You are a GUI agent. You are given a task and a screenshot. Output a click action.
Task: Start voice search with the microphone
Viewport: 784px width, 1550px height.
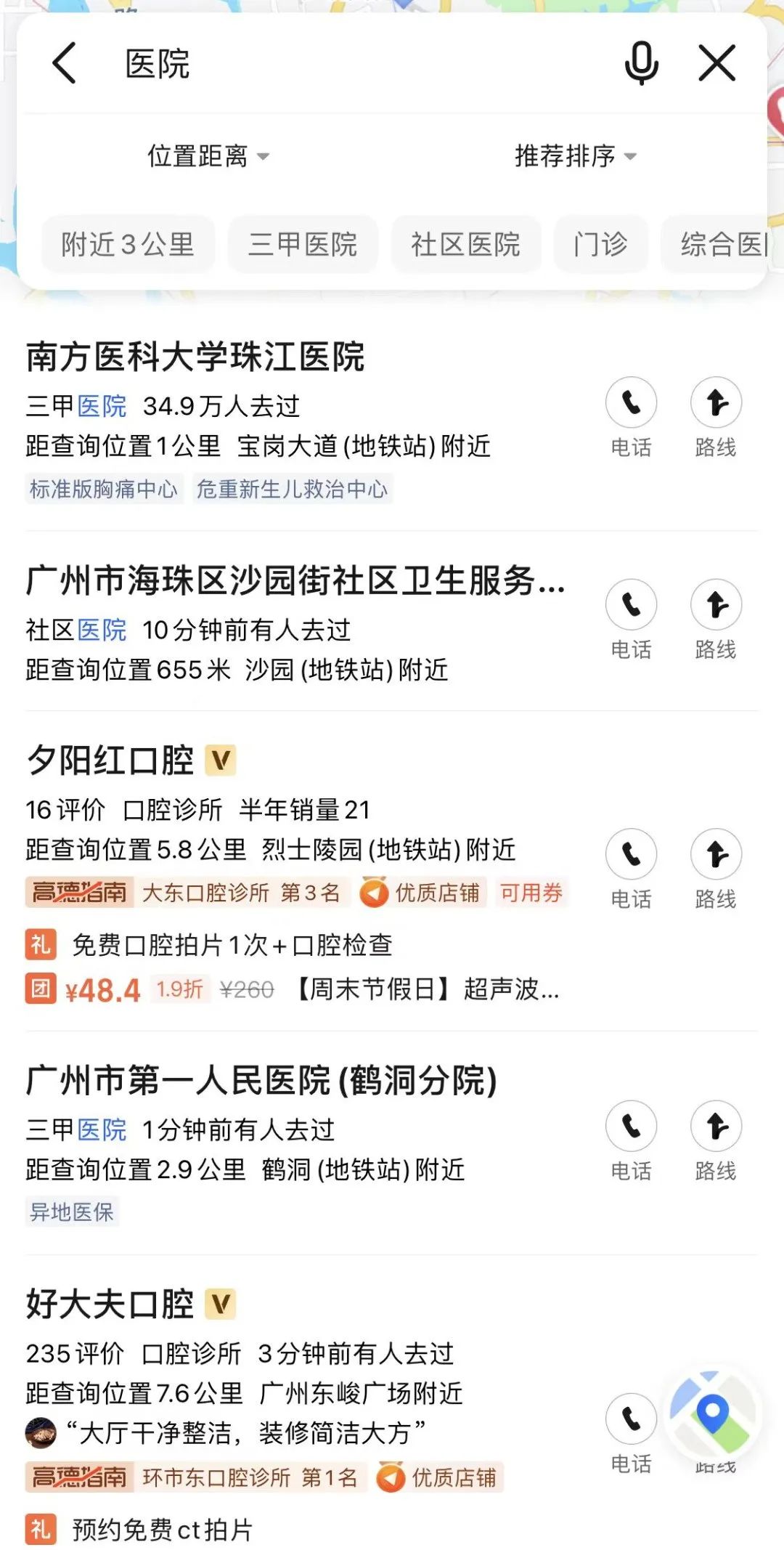[x=641, y=63]
